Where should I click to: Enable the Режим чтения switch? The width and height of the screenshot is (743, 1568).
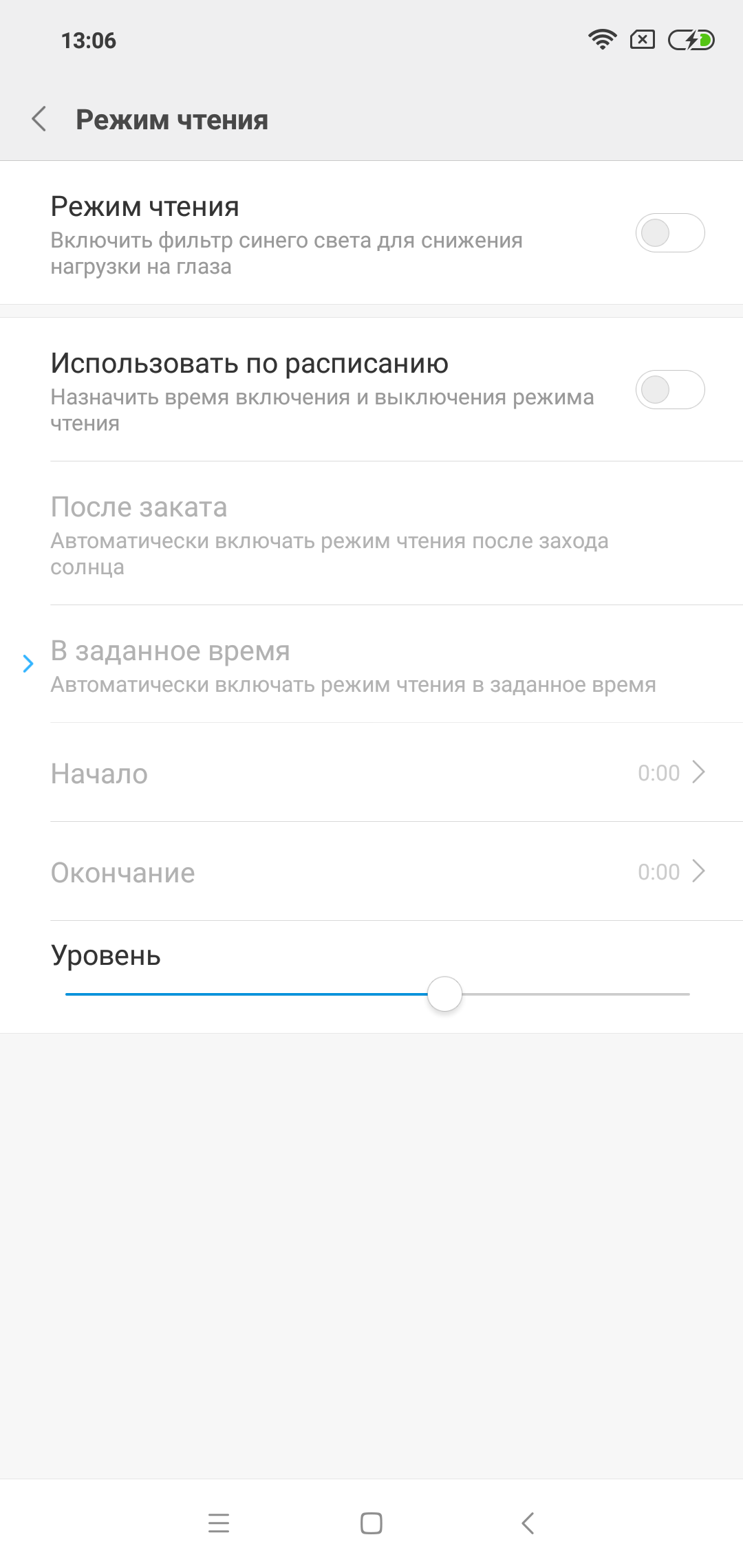click(669, 233)
